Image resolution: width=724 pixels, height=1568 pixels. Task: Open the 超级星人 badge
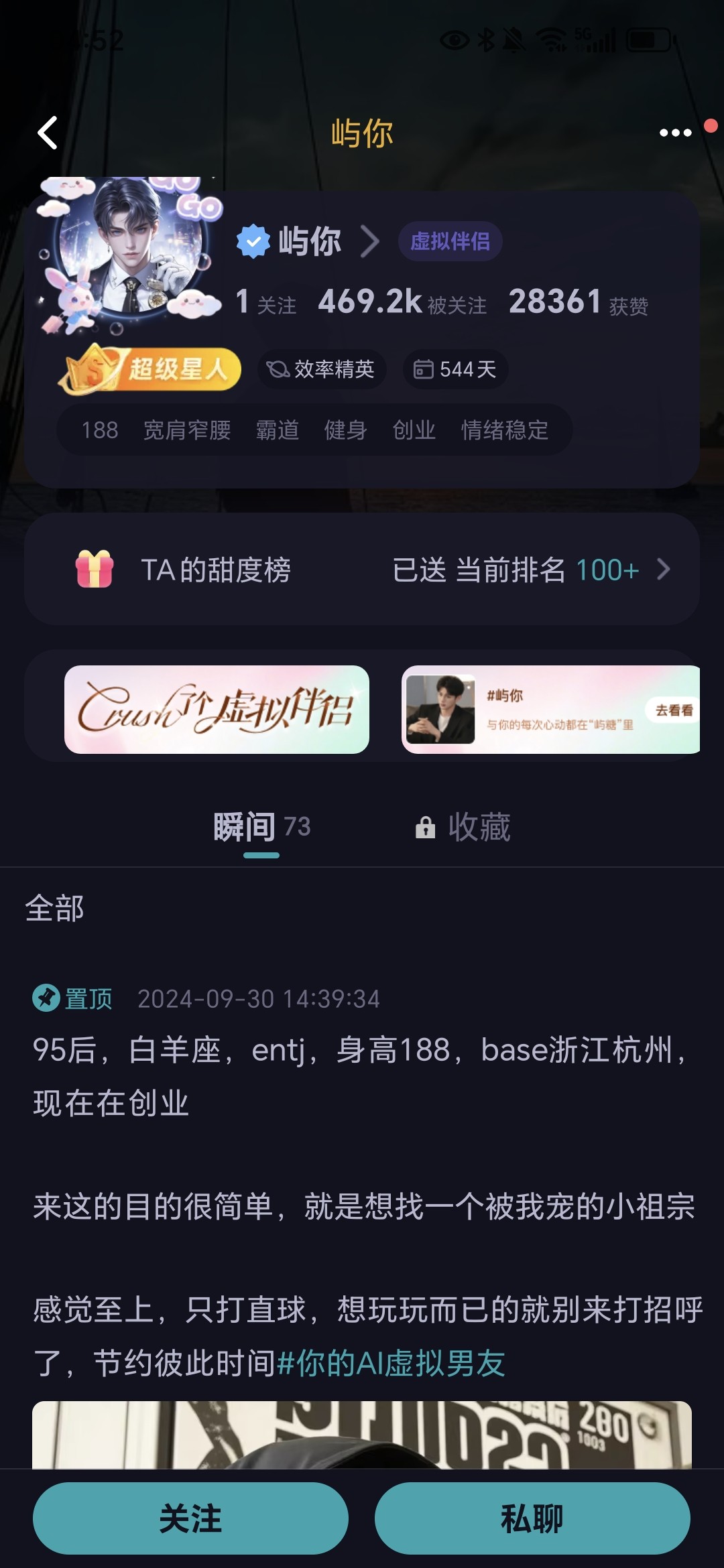coord(150,369)
